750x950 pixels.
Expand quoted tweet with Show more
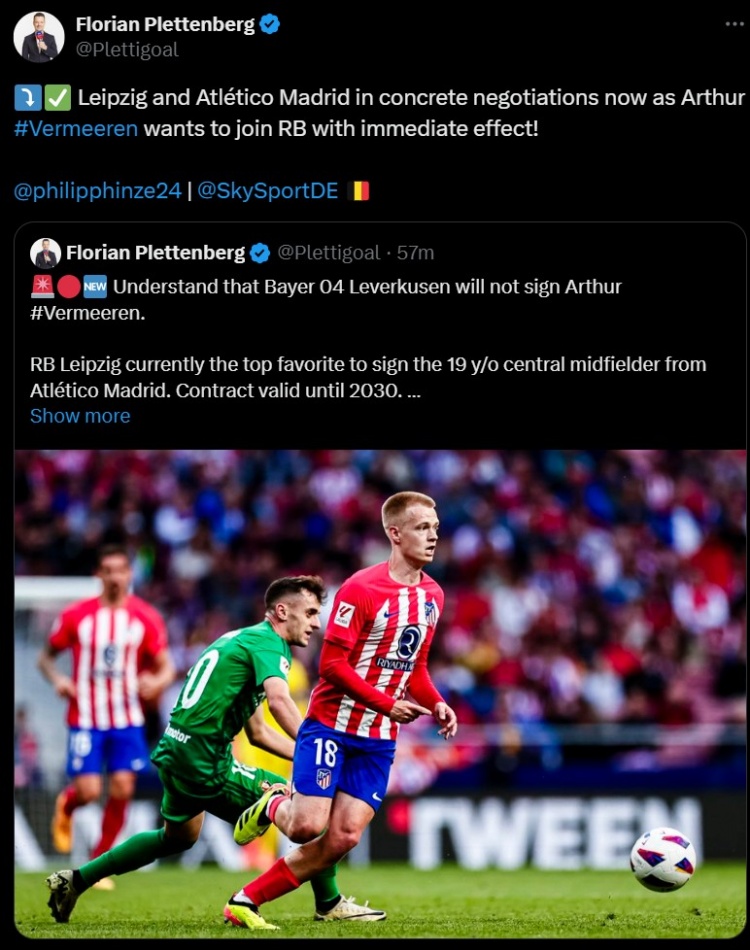[80, 416]
